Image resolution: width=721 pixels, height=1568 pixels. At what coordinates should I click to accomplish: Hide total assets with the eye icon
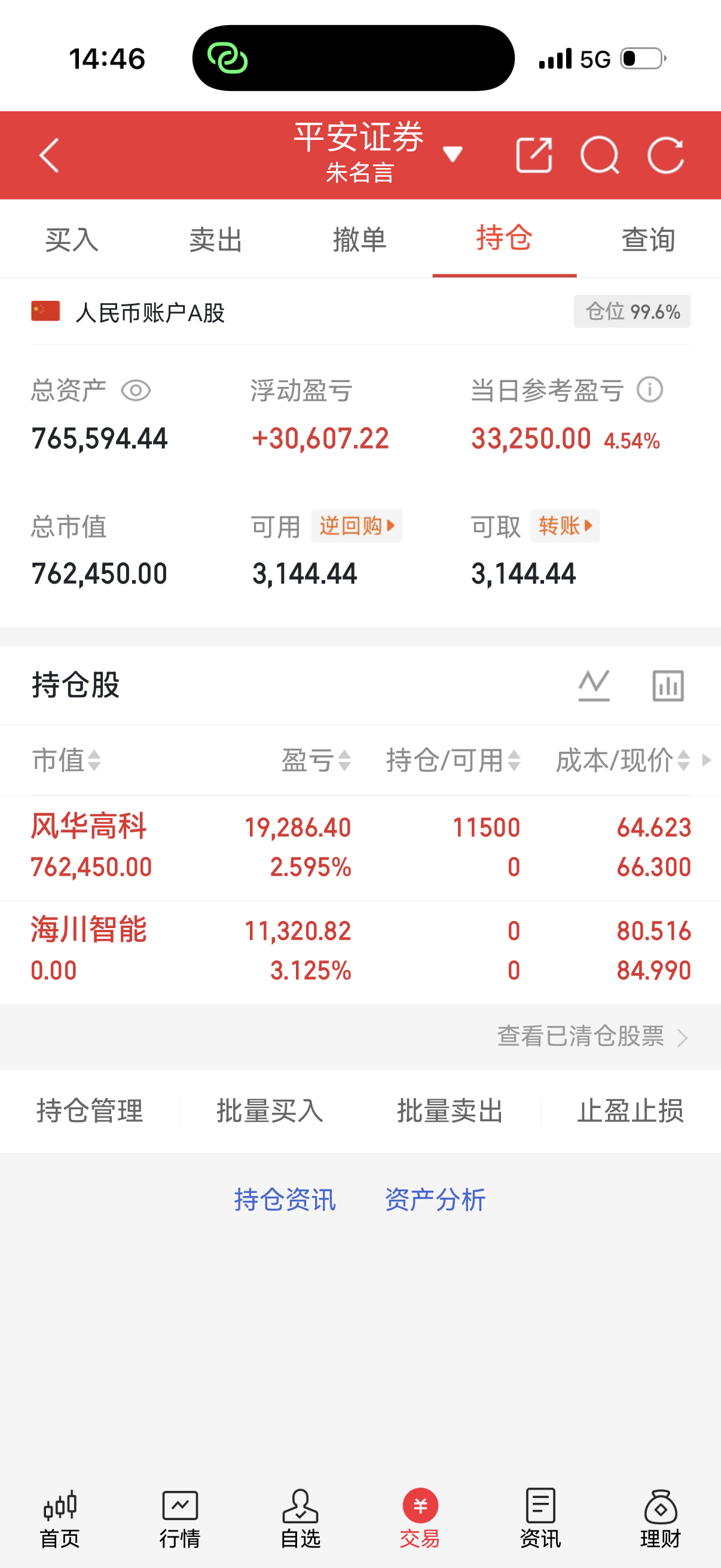(136, 390)
